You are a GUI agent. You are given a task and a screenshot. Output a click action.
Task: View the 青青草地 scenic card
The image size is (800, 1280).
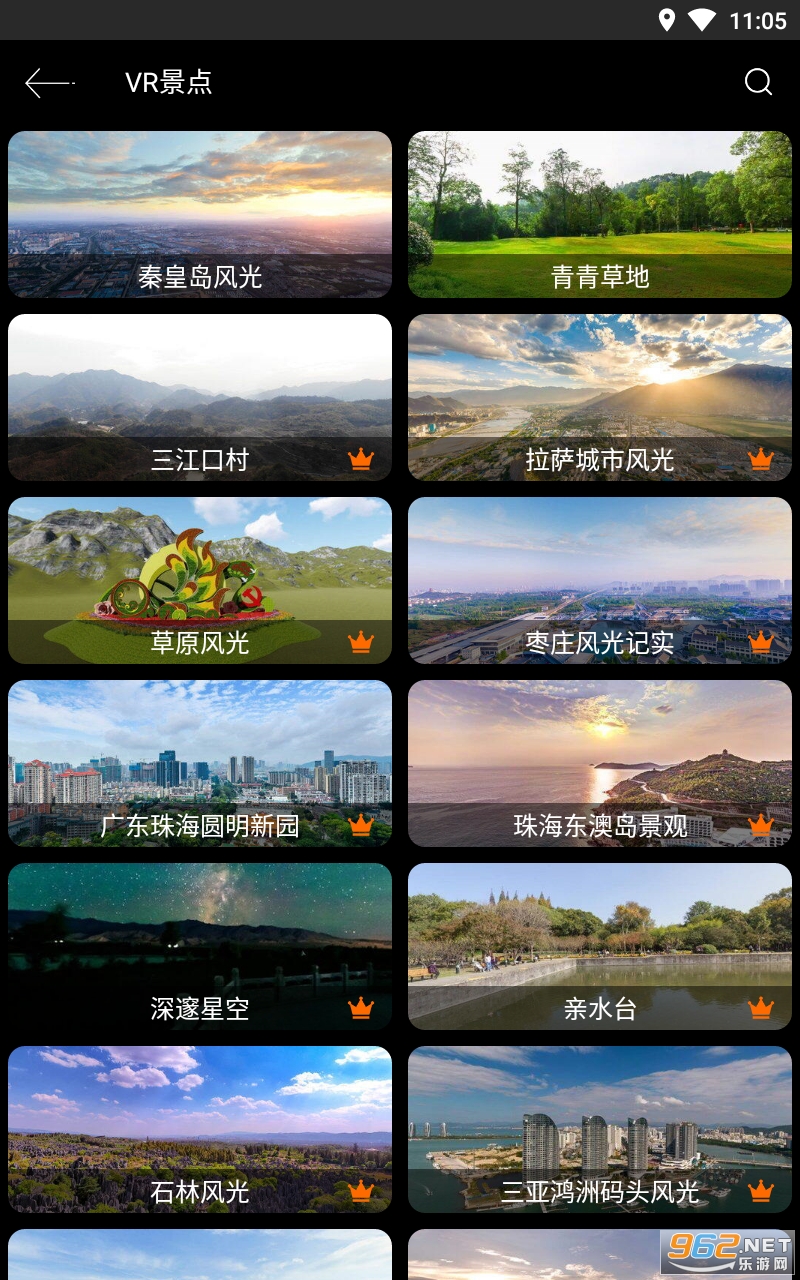point(600,214)
